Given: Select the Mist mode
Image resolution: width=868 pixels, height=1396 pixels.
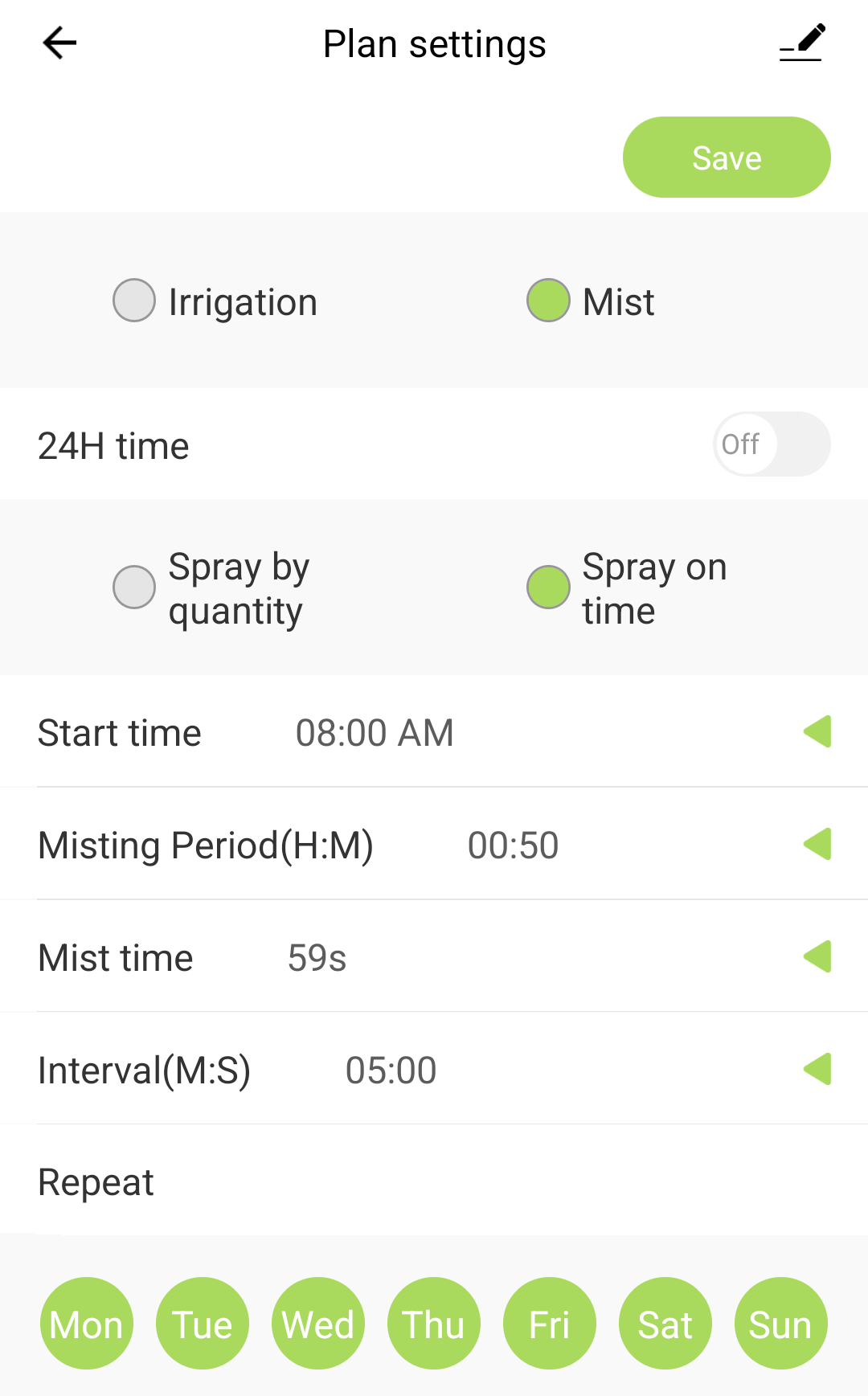Looking at the screenshot, I should [591, 301].
